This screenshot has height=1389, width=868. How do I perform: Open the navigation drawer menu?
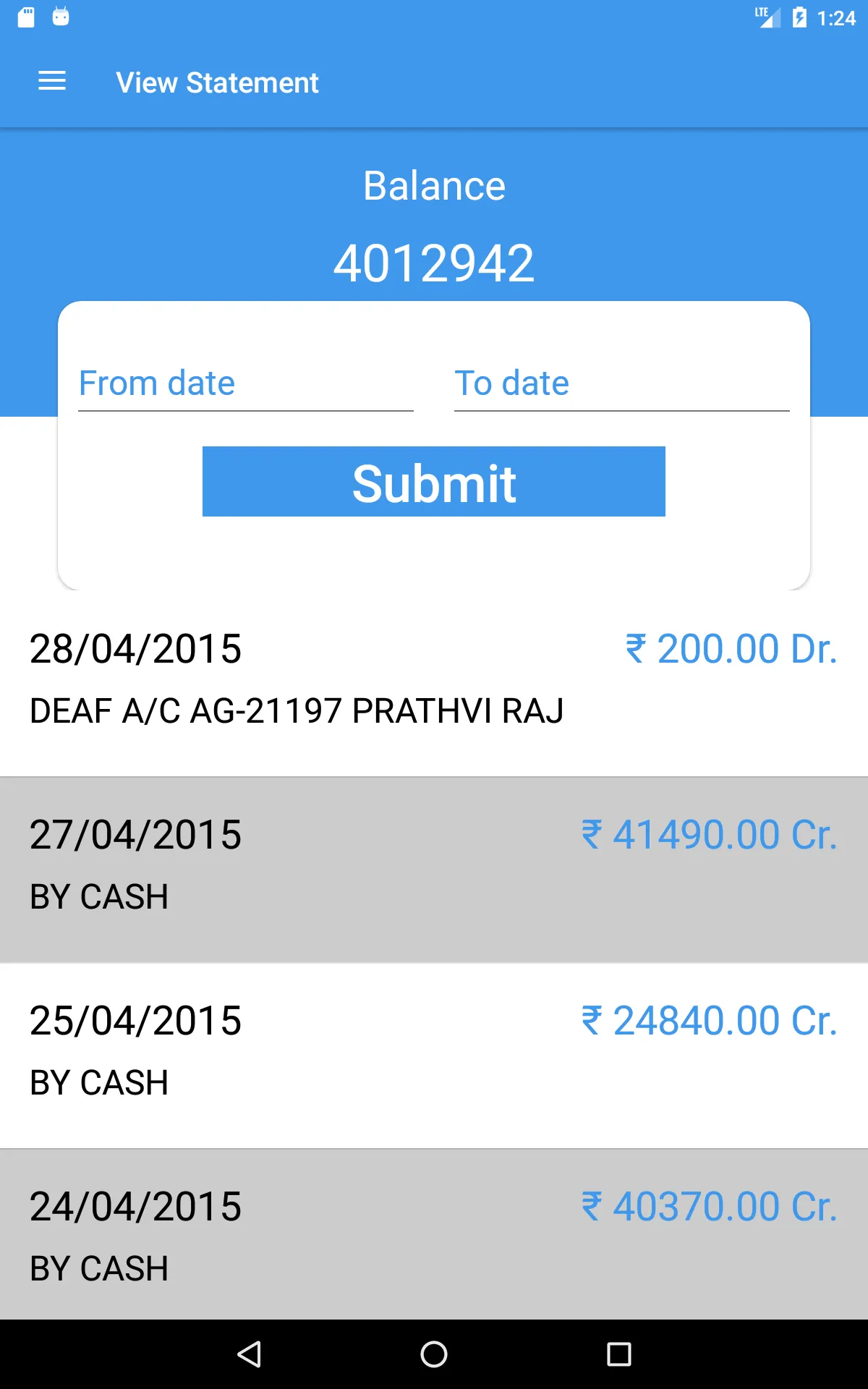click(51, 81)
